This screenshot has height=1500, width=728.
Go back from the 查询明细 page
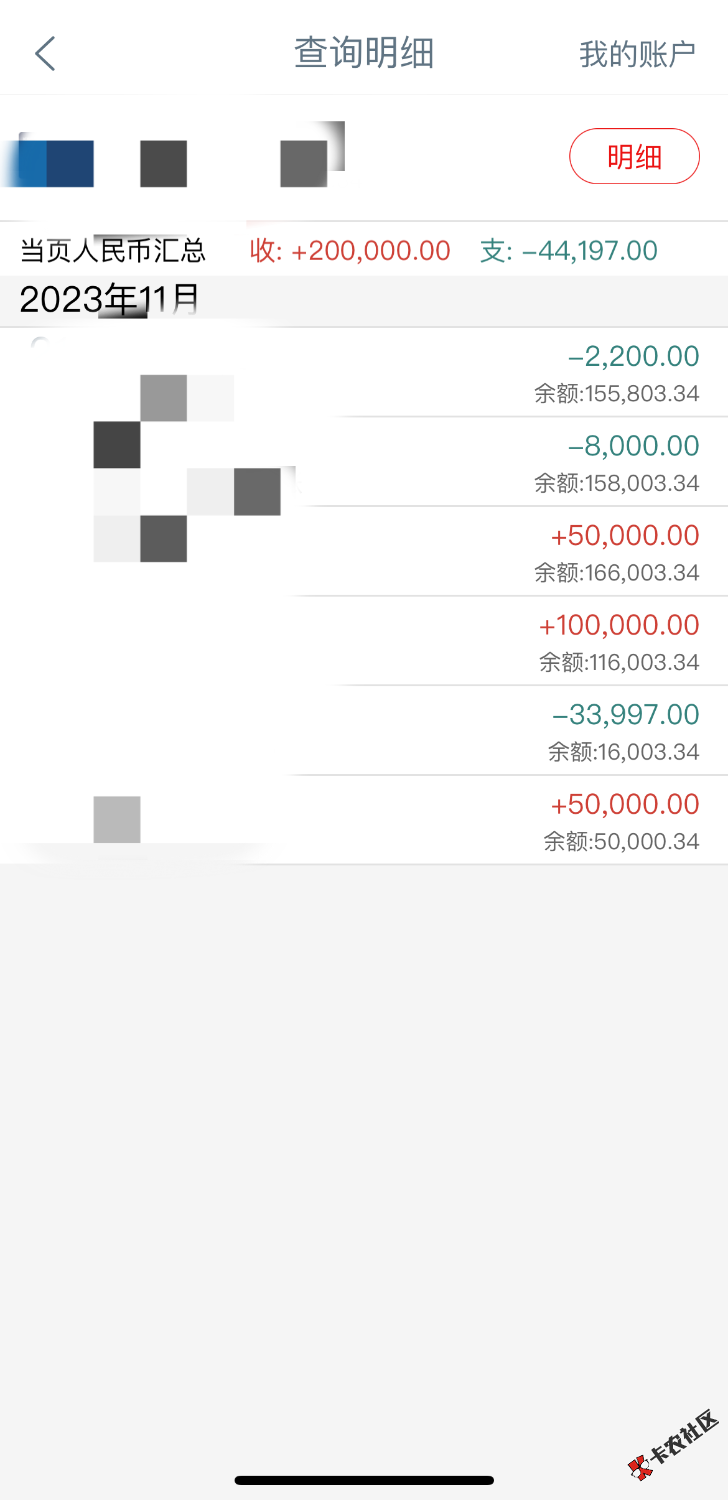point(45,53)
